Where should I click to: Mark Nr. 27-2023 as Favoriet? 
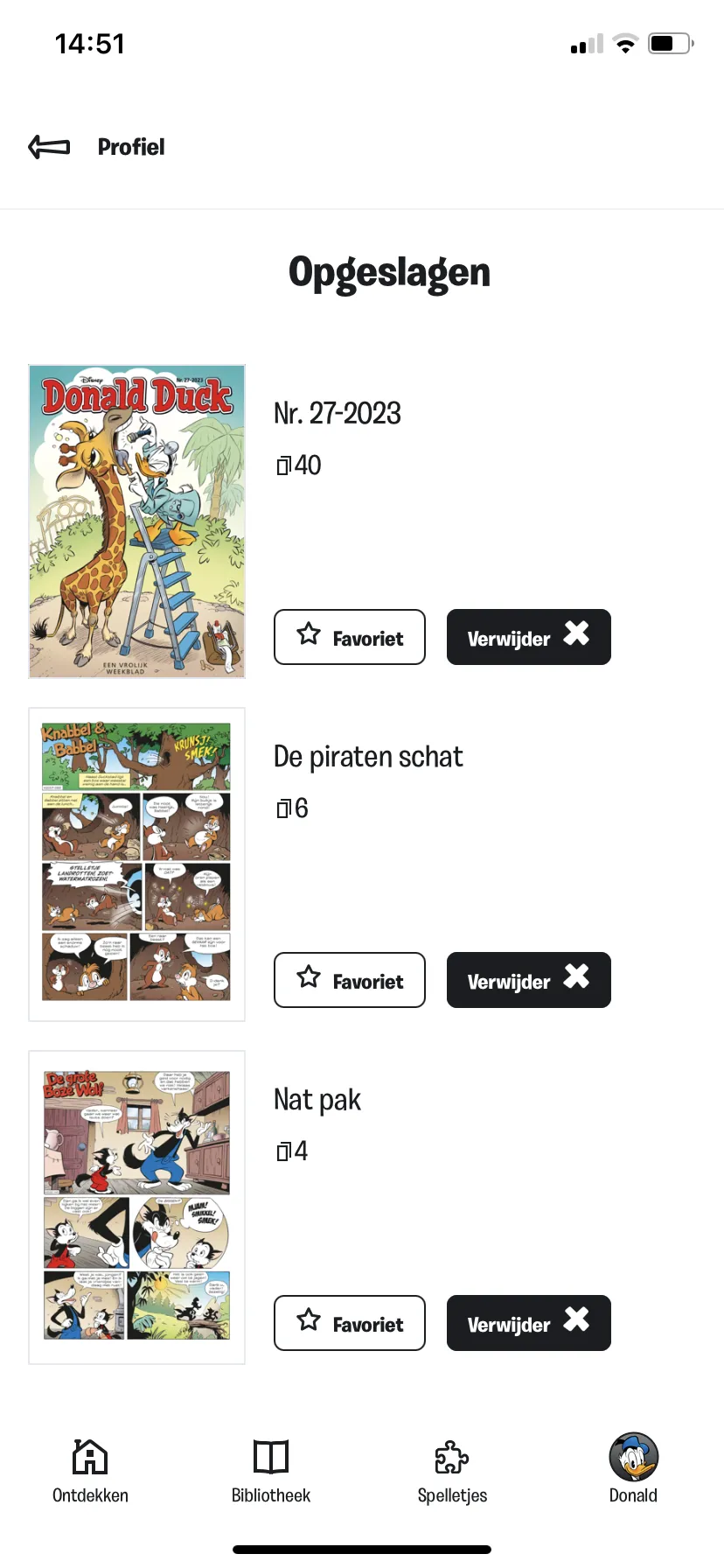pos(350,637)
